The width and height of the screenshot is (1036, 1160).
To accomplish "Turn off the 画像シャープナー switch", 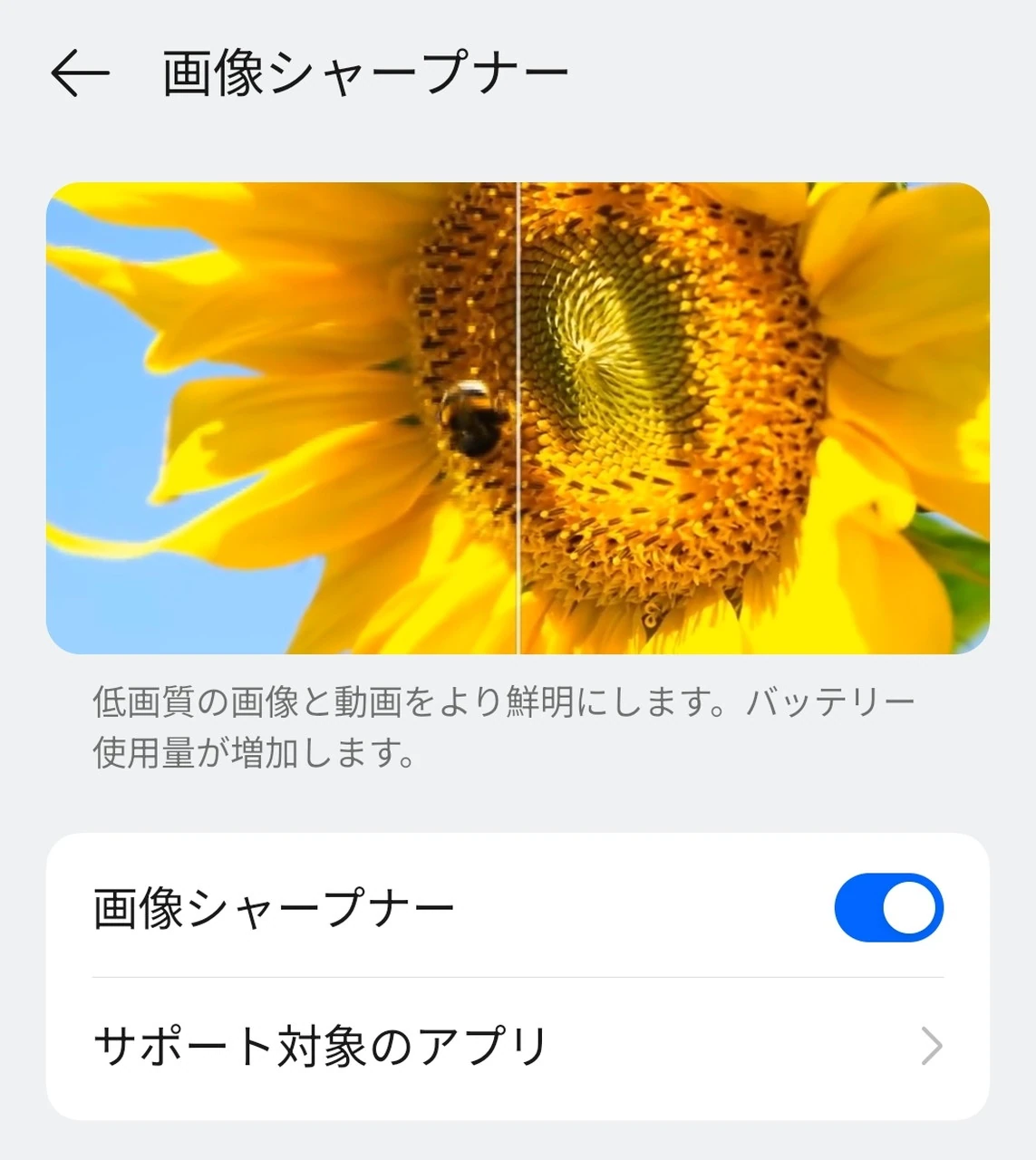I will coord(888,907).
